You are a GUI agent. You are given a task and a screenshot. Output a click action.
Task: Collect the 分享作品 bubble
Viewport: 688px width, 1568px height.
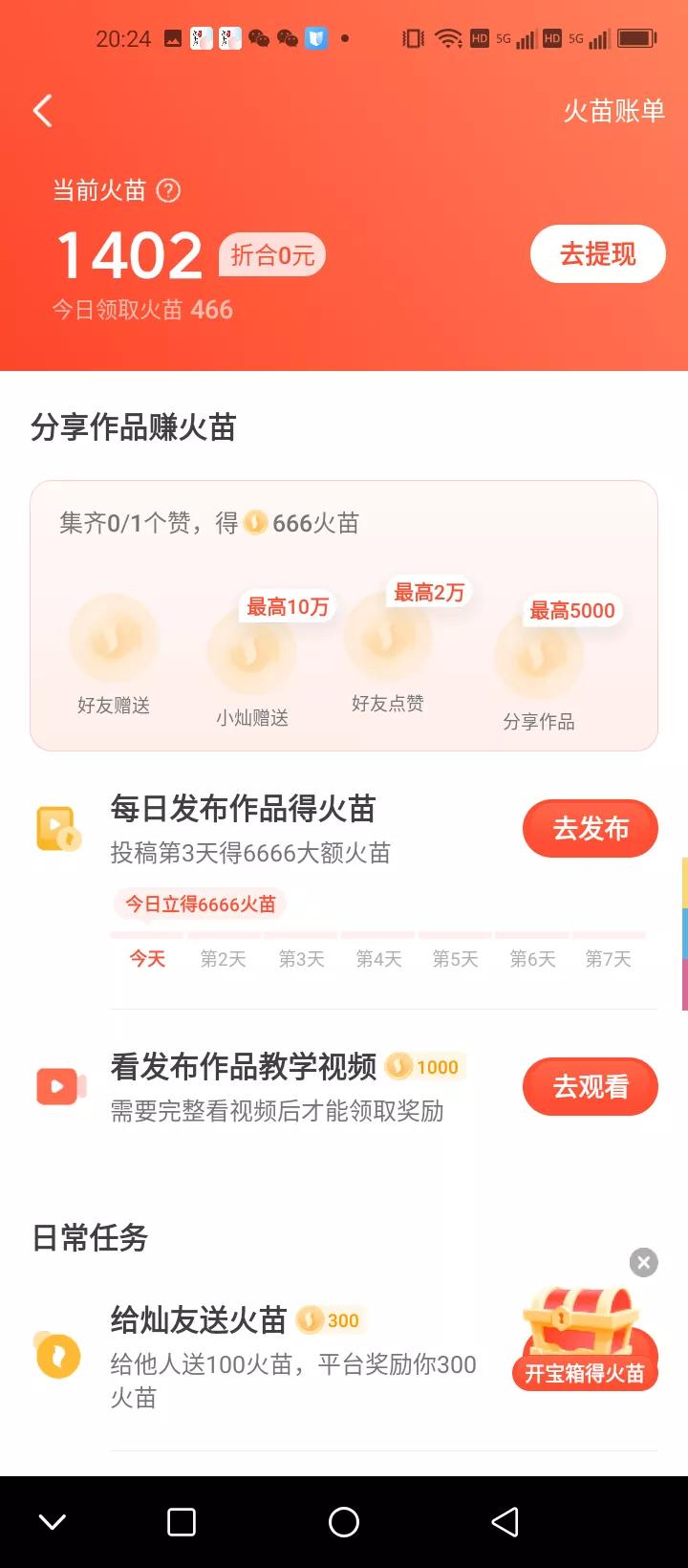point(538,656)
